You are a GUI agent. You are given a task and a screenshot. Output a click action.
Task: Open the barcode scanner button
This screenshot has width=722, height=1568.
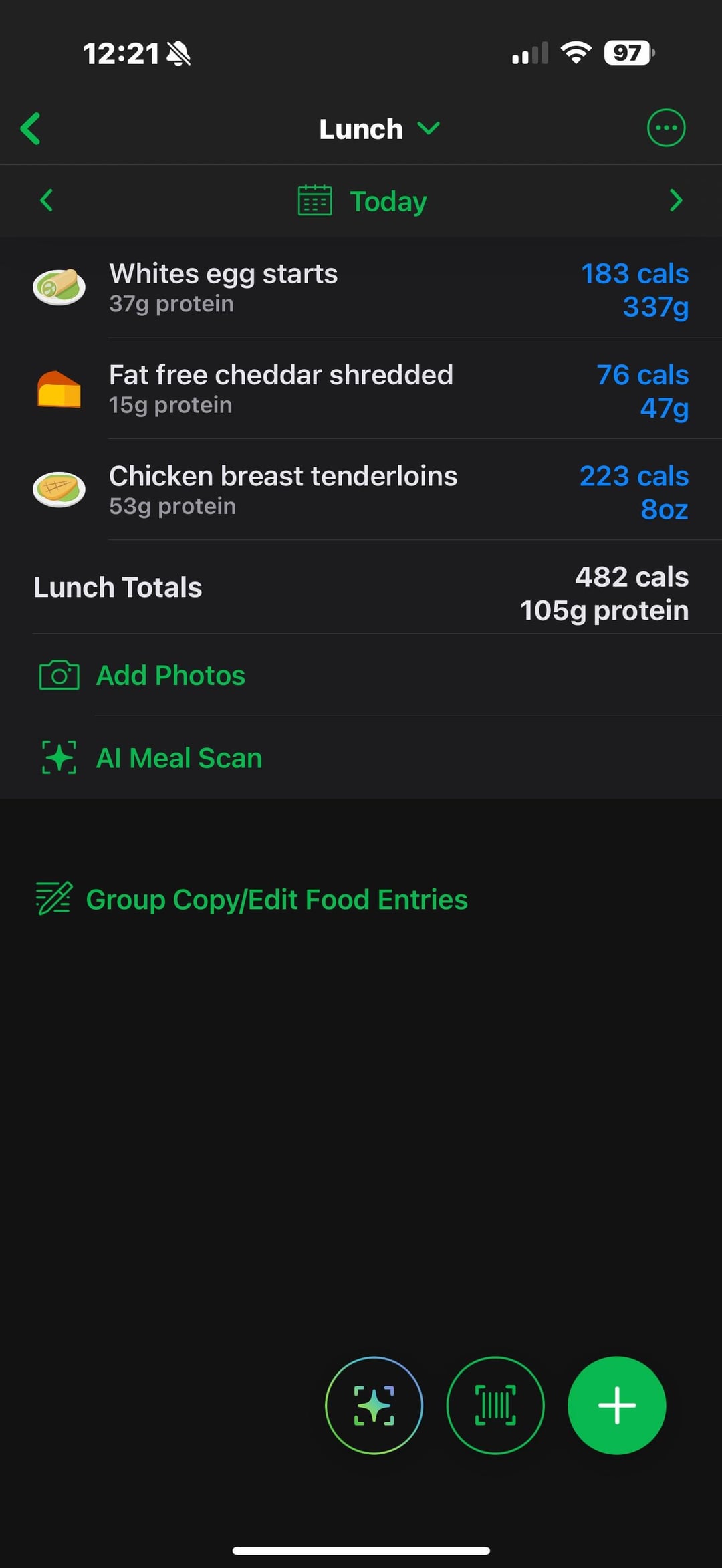pyautogui.click(x=495, y=1405)
